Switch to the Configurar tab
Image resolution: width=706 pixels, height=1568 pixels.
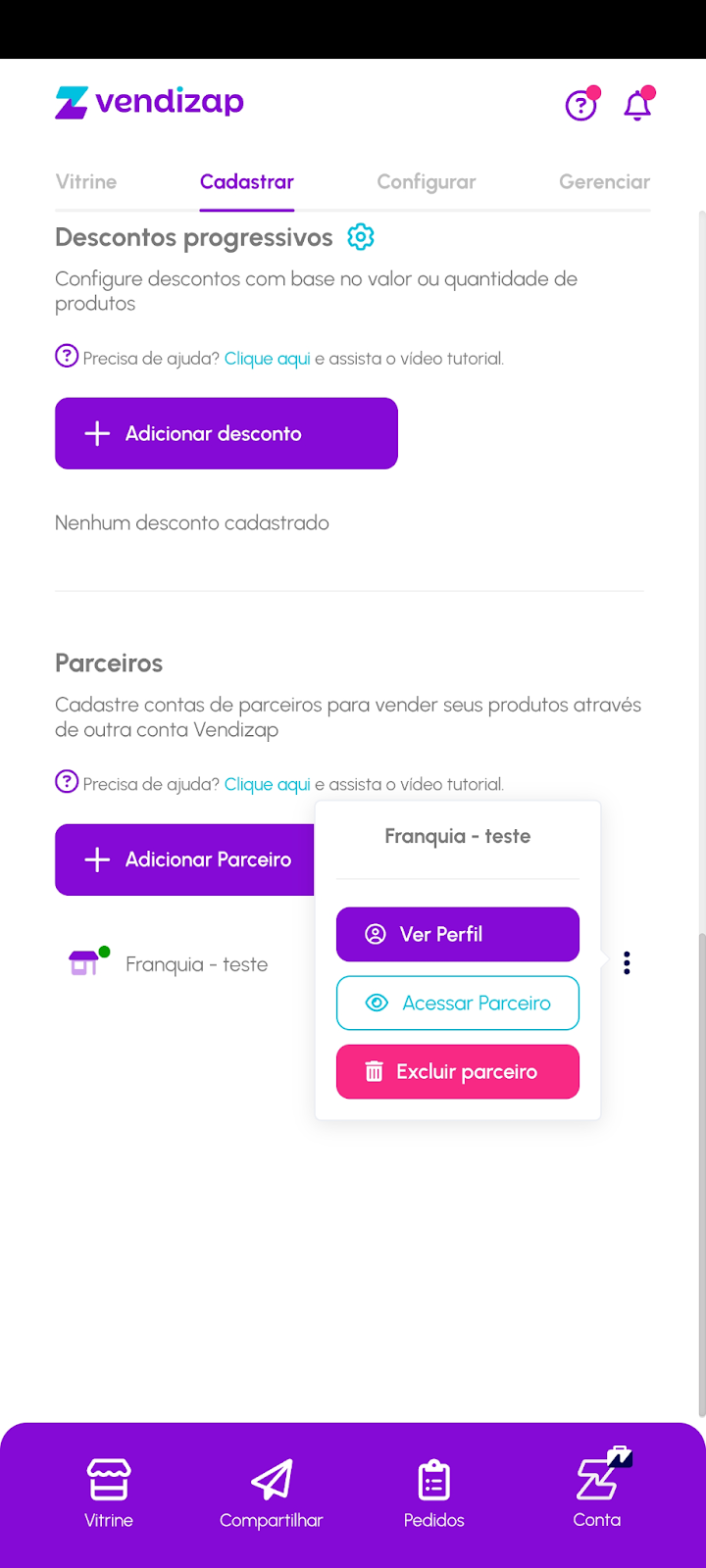(427, 182)
